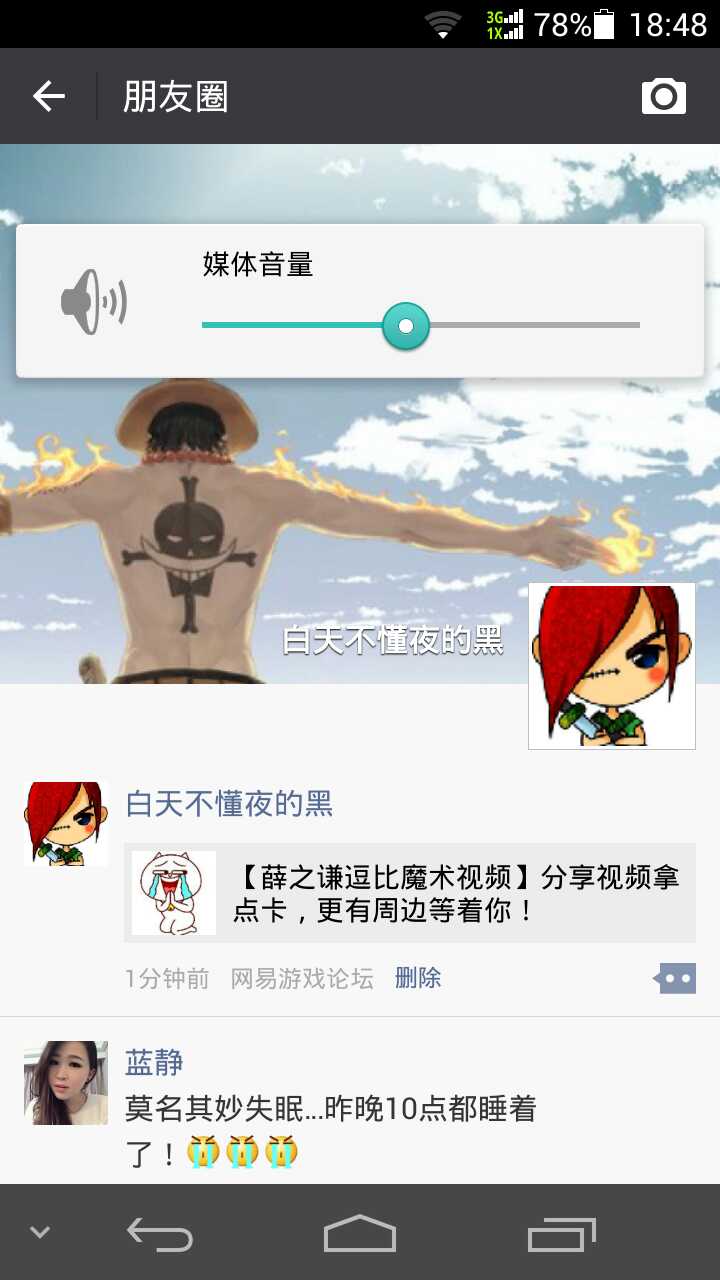This screenshot has height=1280, width=720.
Task: Open 白天不懂夜的黑 username link in the post
Action: click(229, 803)
